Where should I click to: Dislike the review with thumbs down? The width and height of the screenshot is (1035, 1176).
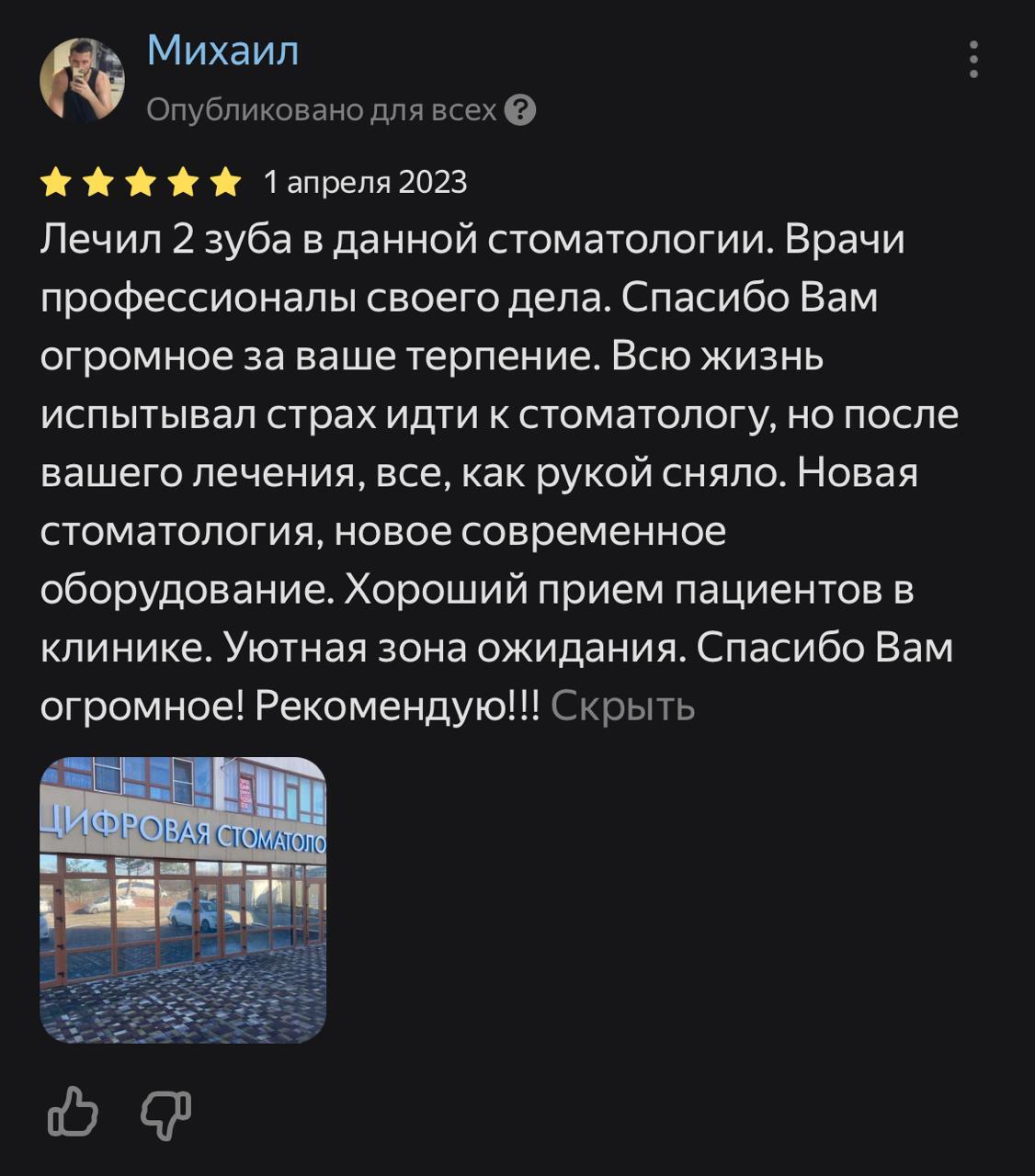click(x=166, y=1114)
